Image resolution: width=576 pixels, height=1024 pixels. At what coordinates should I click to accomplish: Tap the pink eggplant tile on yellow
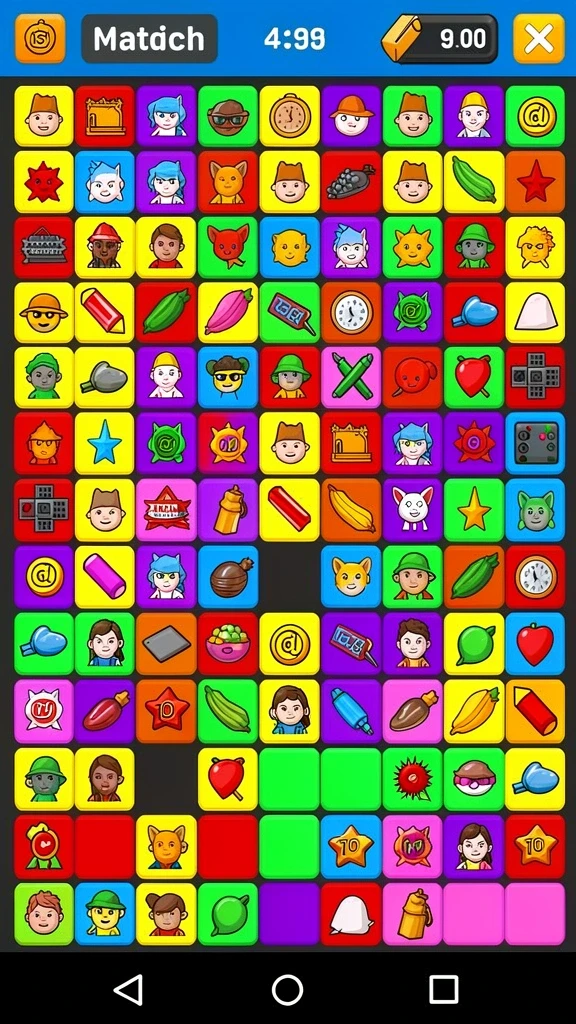[x=228, y=312]
